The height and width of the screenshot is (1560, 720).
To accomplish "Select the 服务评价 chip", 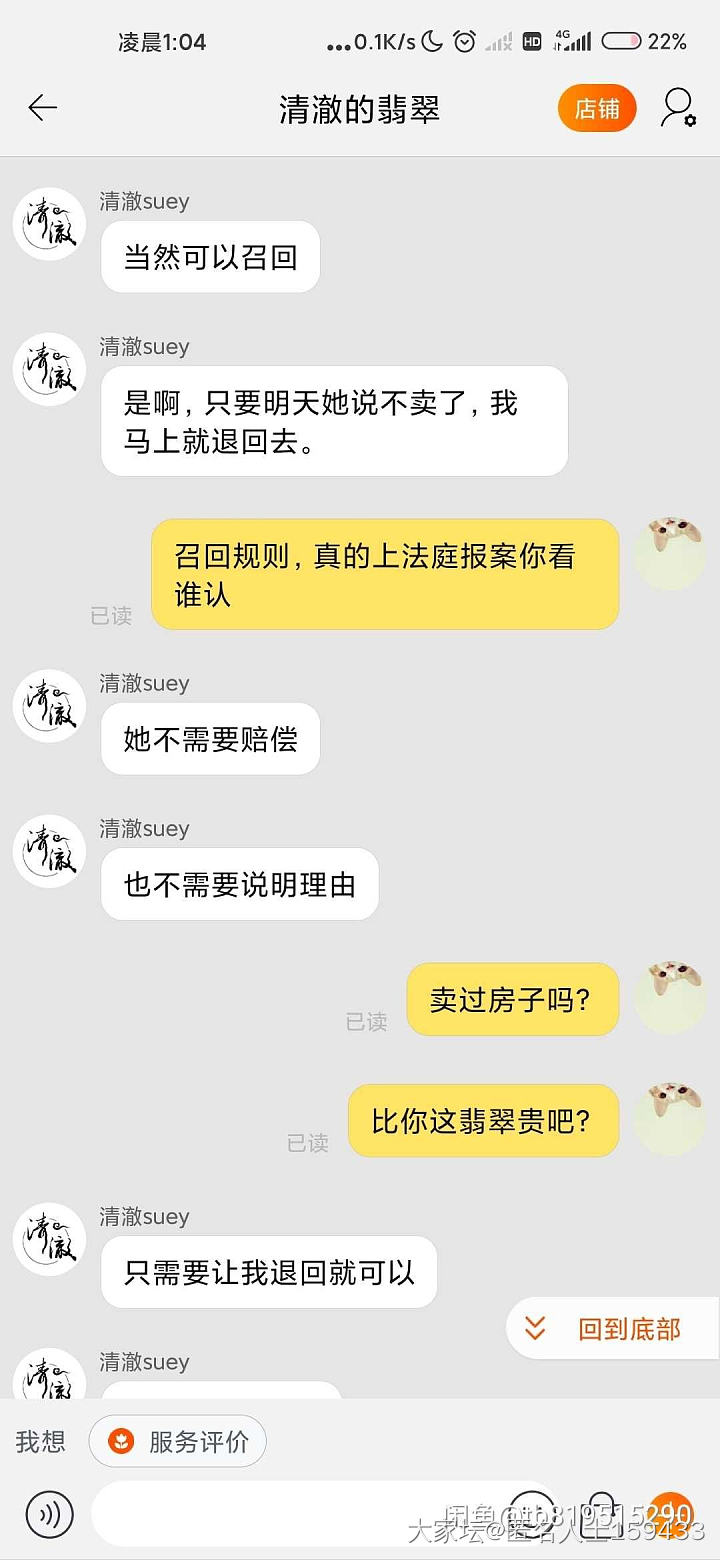I will (178, 1441).
